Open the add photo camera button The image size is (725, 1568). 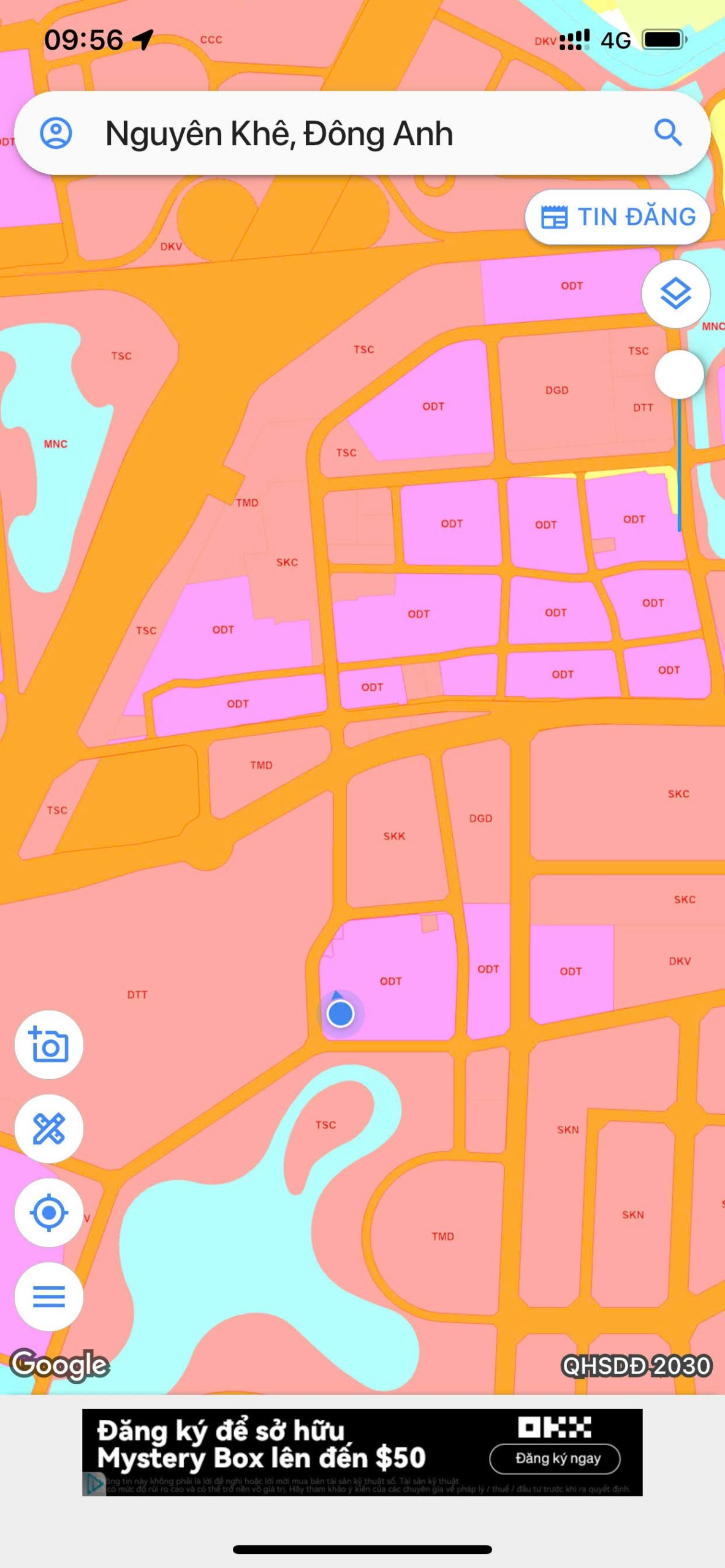(x=49, y=1044)
